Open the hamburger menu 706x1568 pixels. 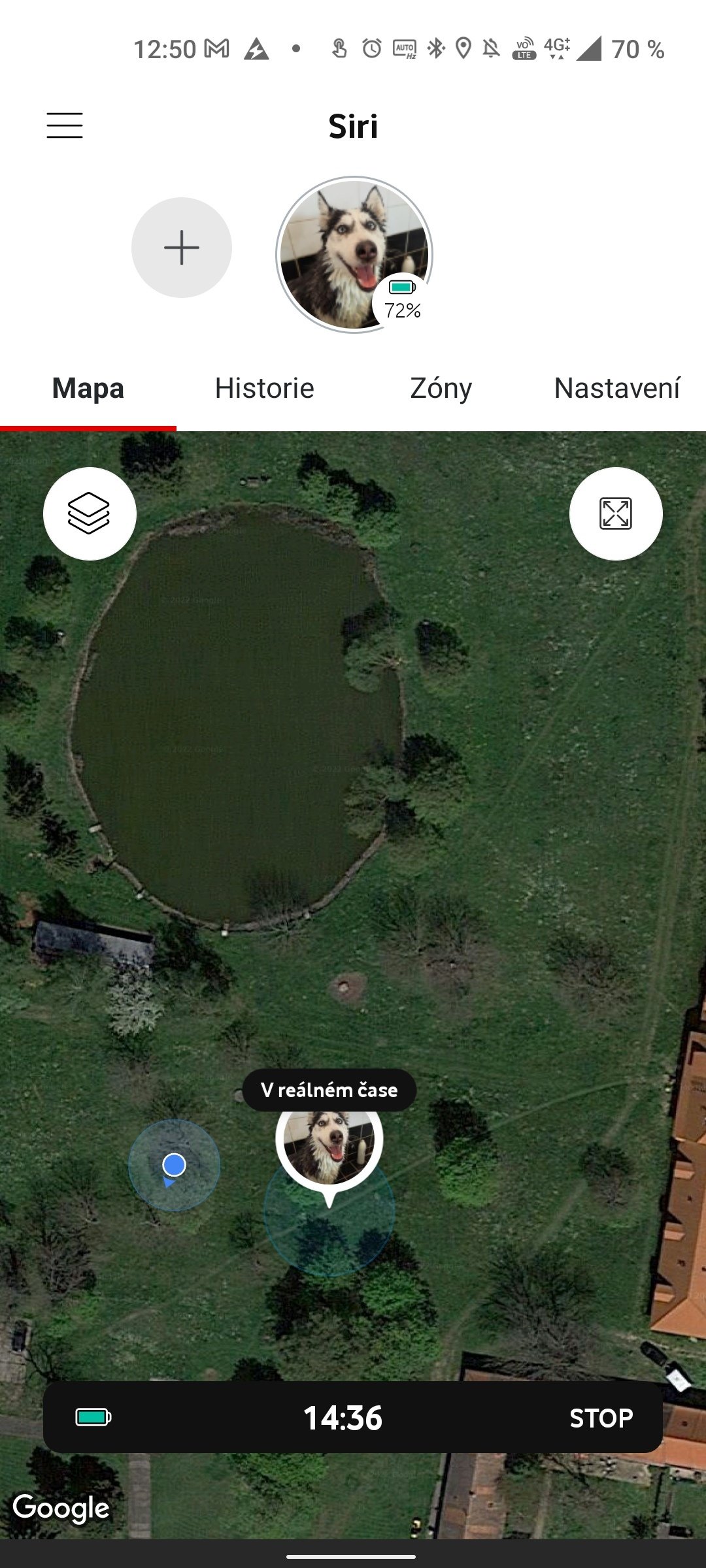pos(65,125)
